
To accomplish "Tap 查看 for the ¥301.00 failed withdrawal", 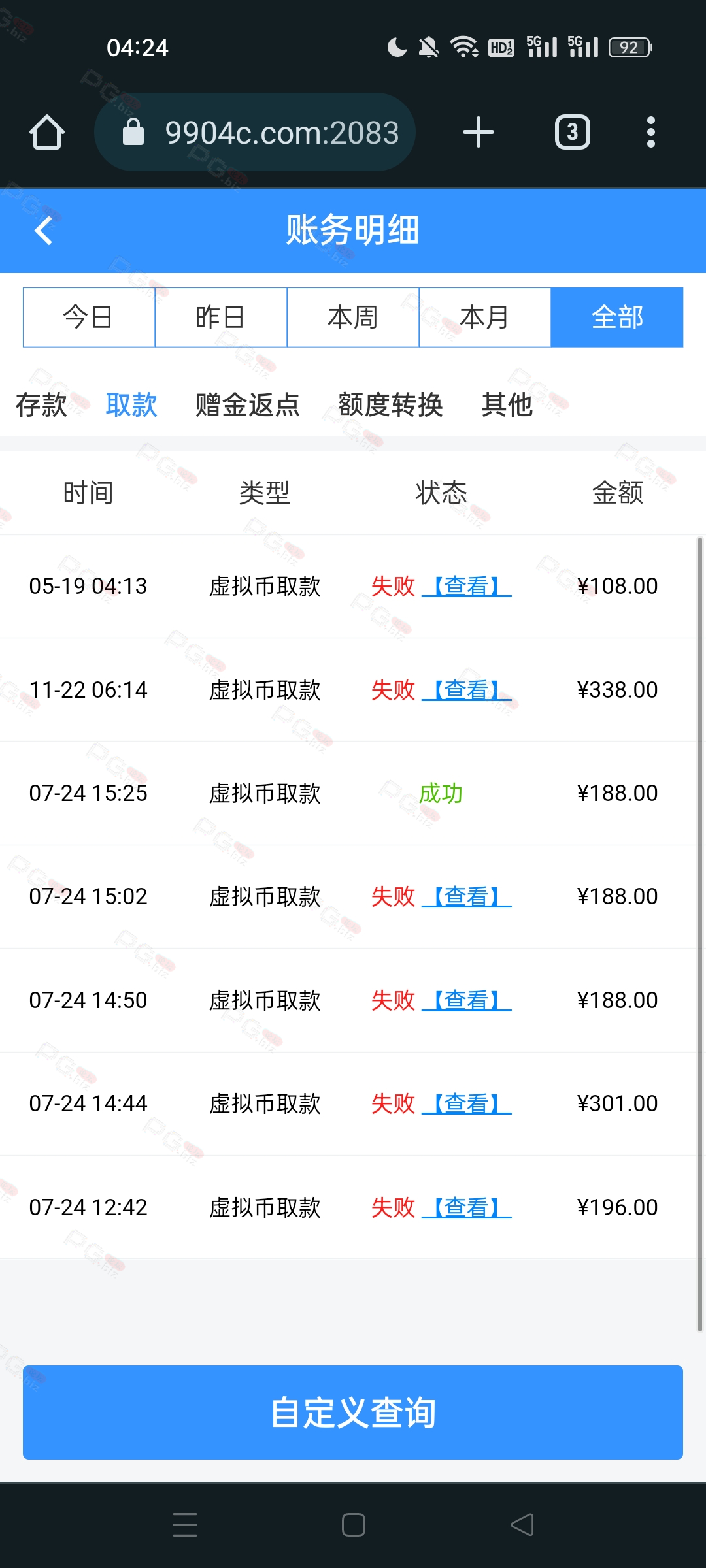I will tap(467, 1103).
